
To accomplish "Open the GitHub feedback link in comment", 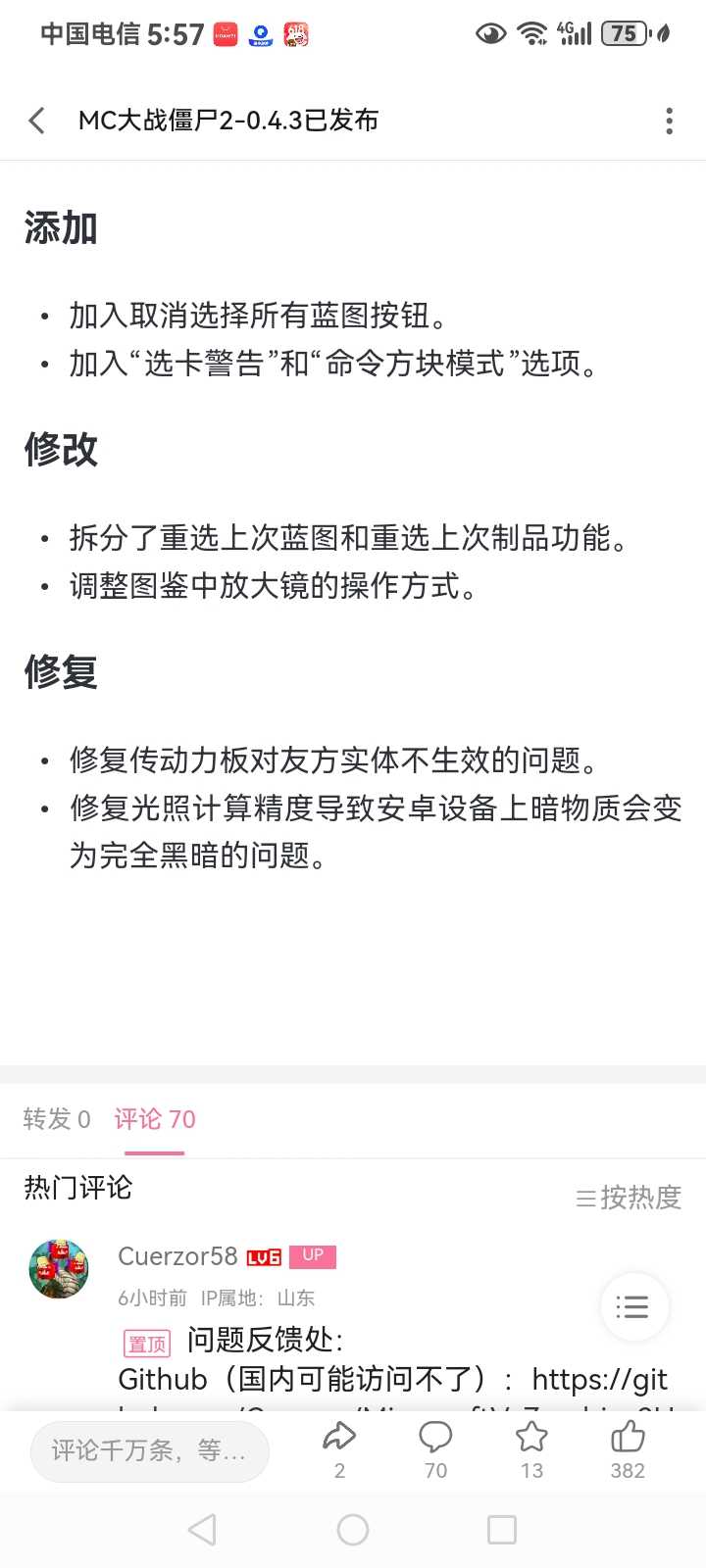I will pos(599,1380).
